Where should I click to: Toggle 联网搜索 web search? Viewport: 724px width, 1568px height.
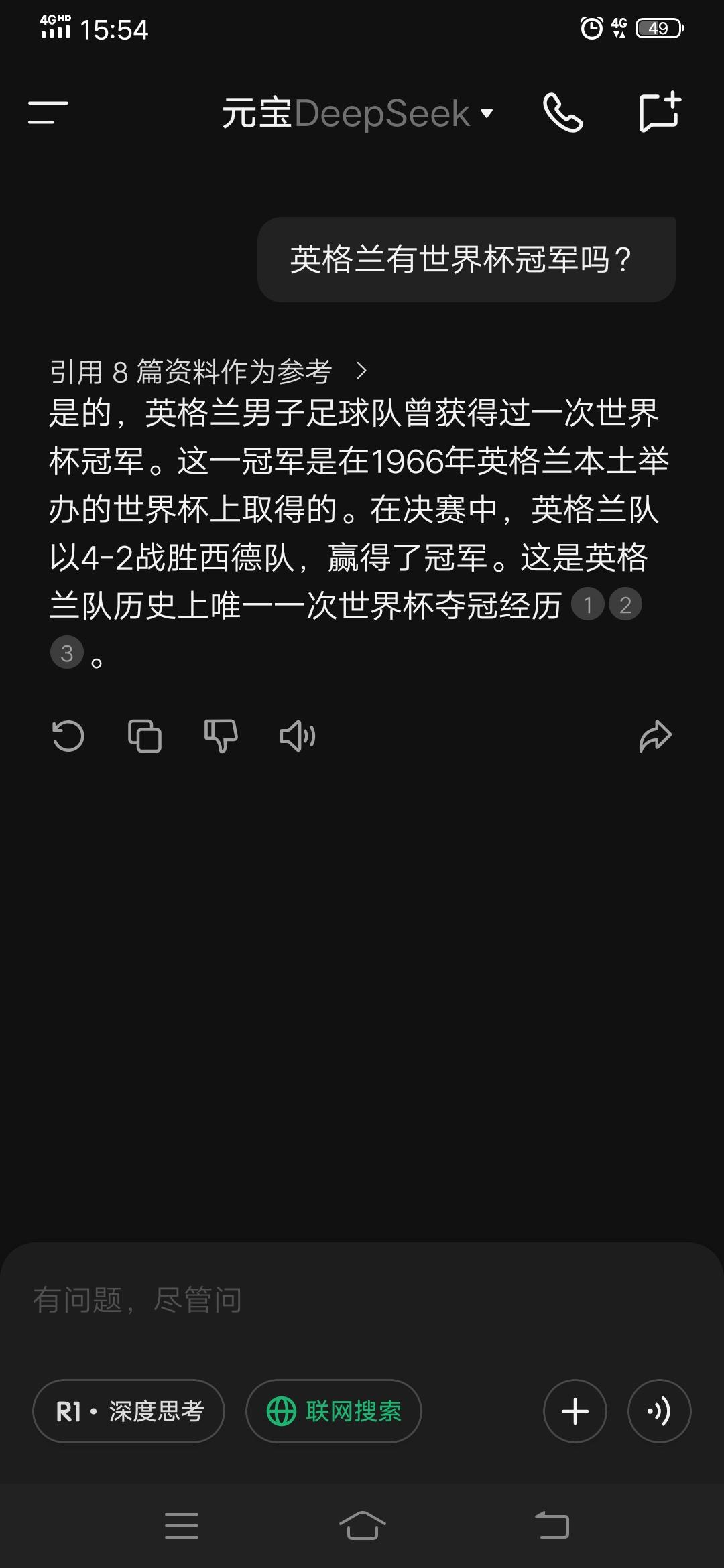click(x=334, y=1411)
